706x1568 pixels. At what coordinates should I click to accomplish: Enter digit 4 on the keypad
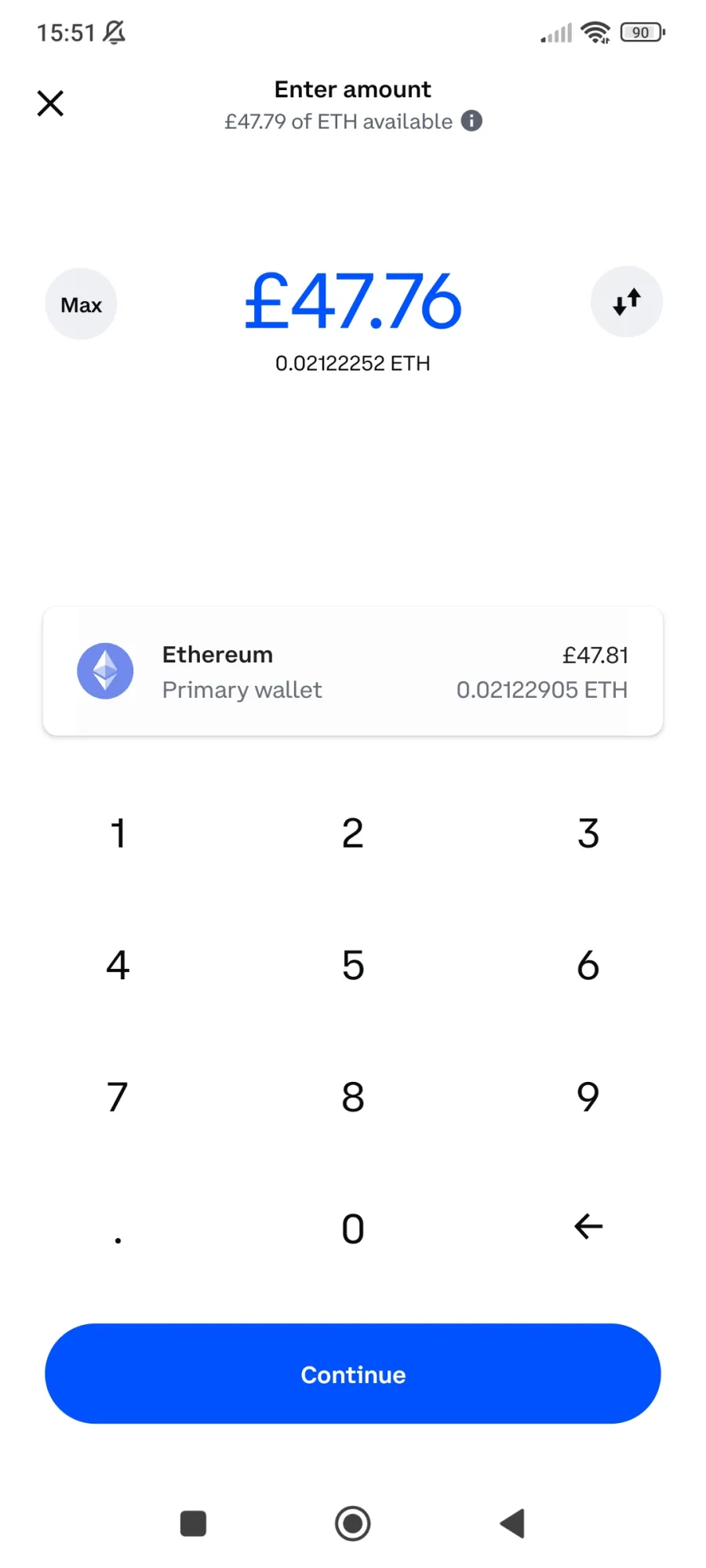tap(118, 965)
